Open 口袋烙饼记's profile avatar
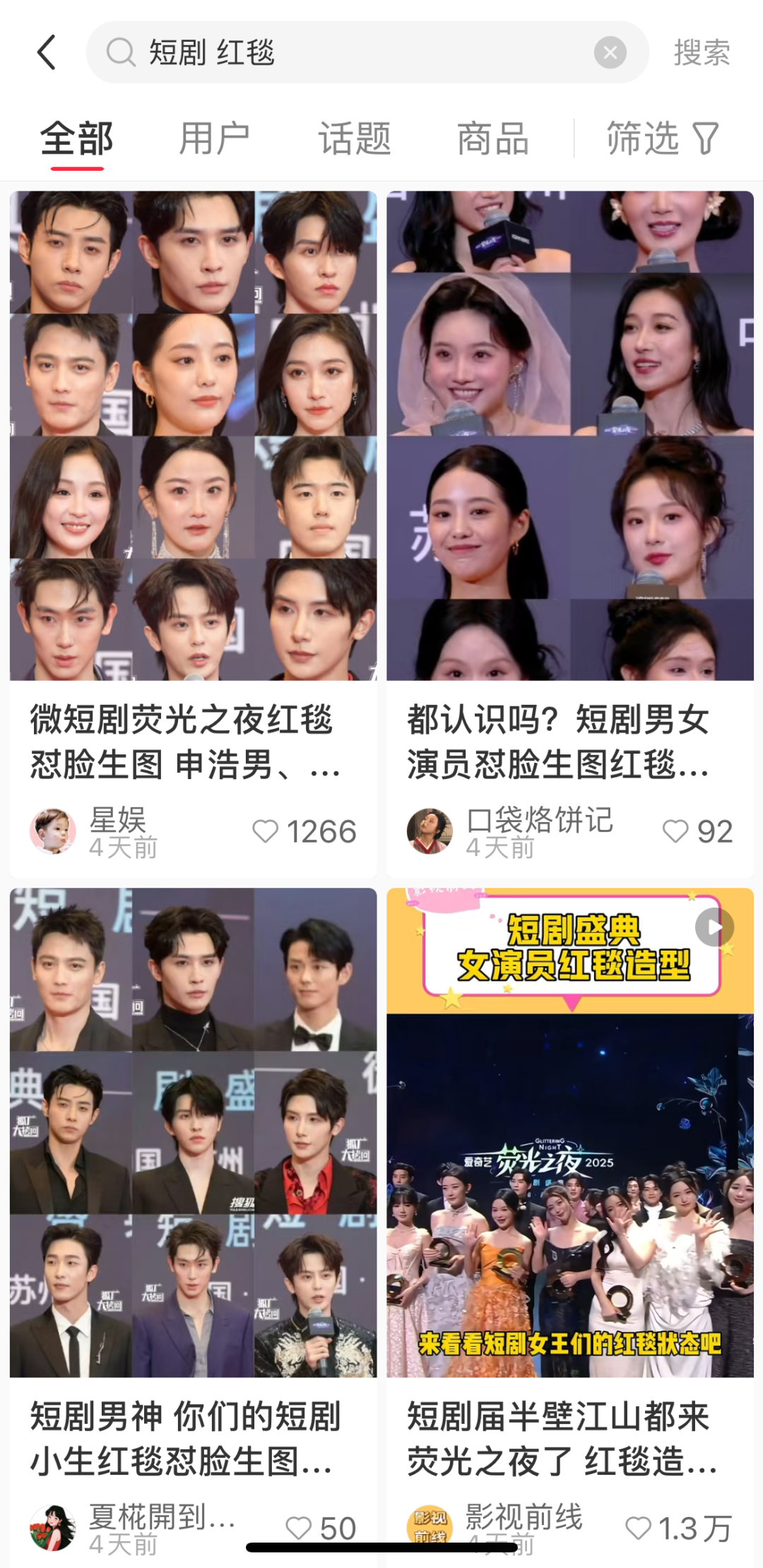The height and width of the screenshot is (1568, 763). point(430,831)
